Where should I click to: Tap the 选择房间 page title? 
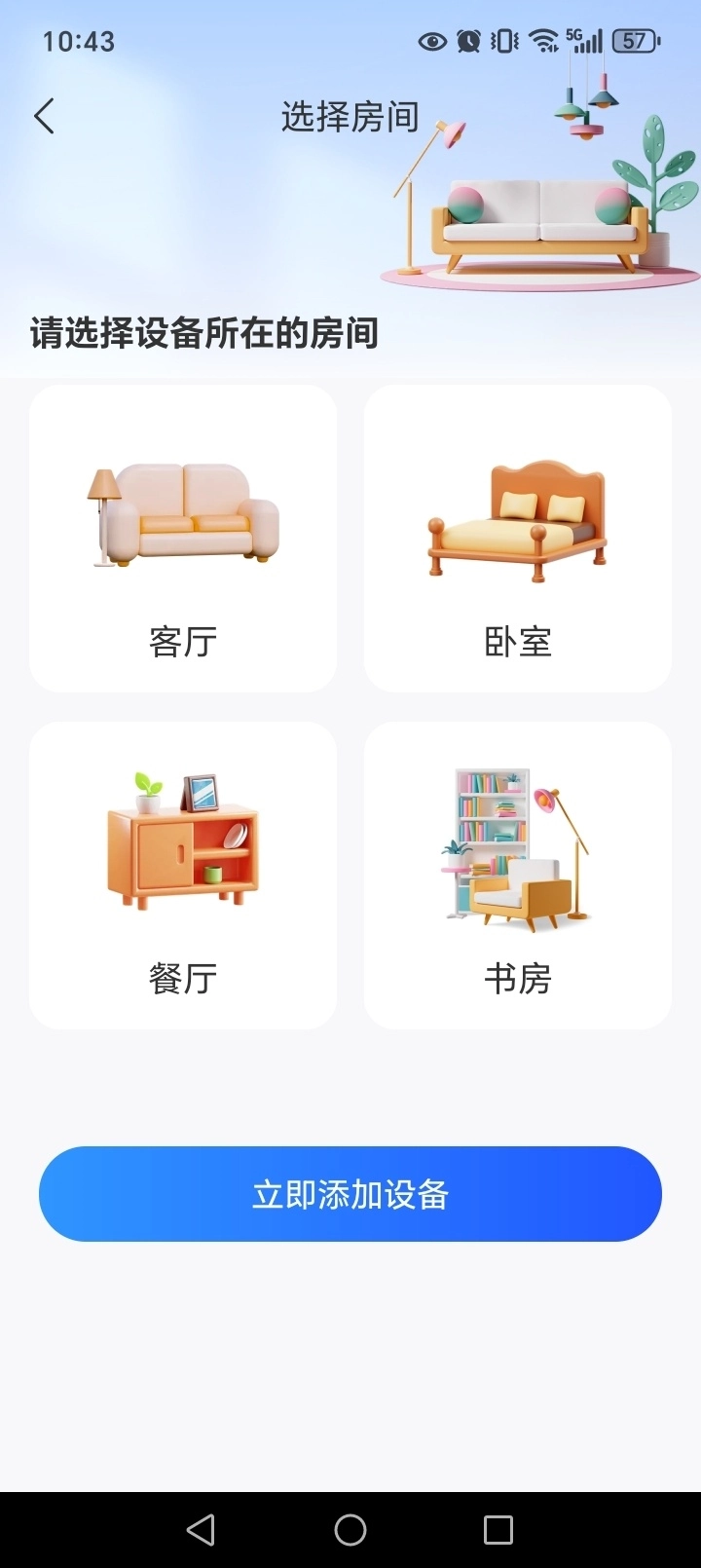349,115
